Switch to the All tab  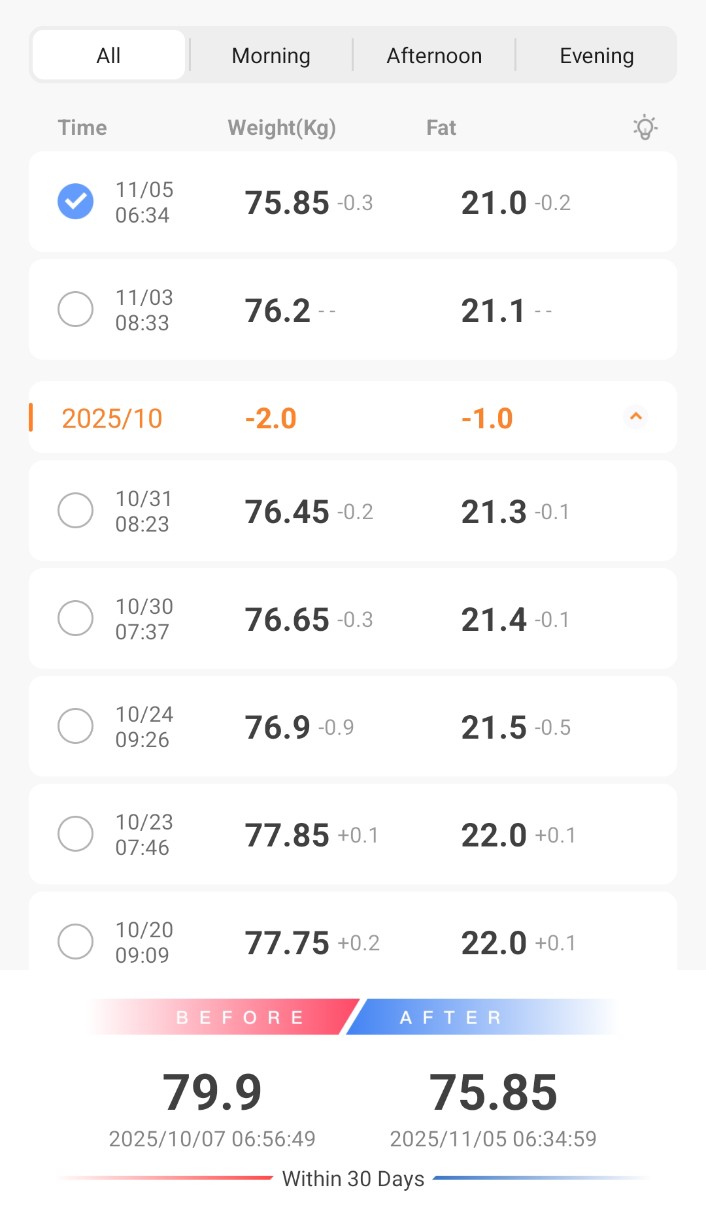[108, 56]
